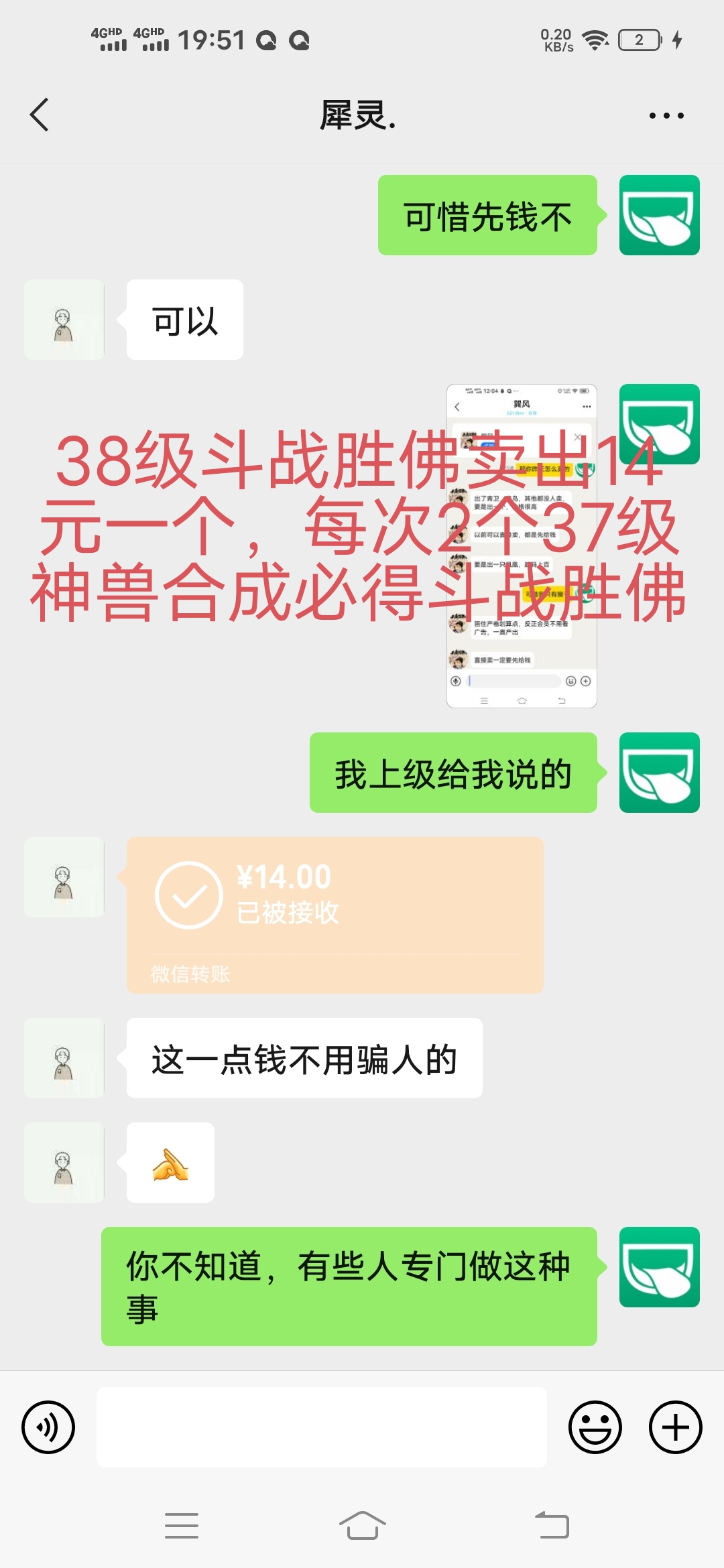
Task: Tap the message text field
Action: [x=322, y=1427]
